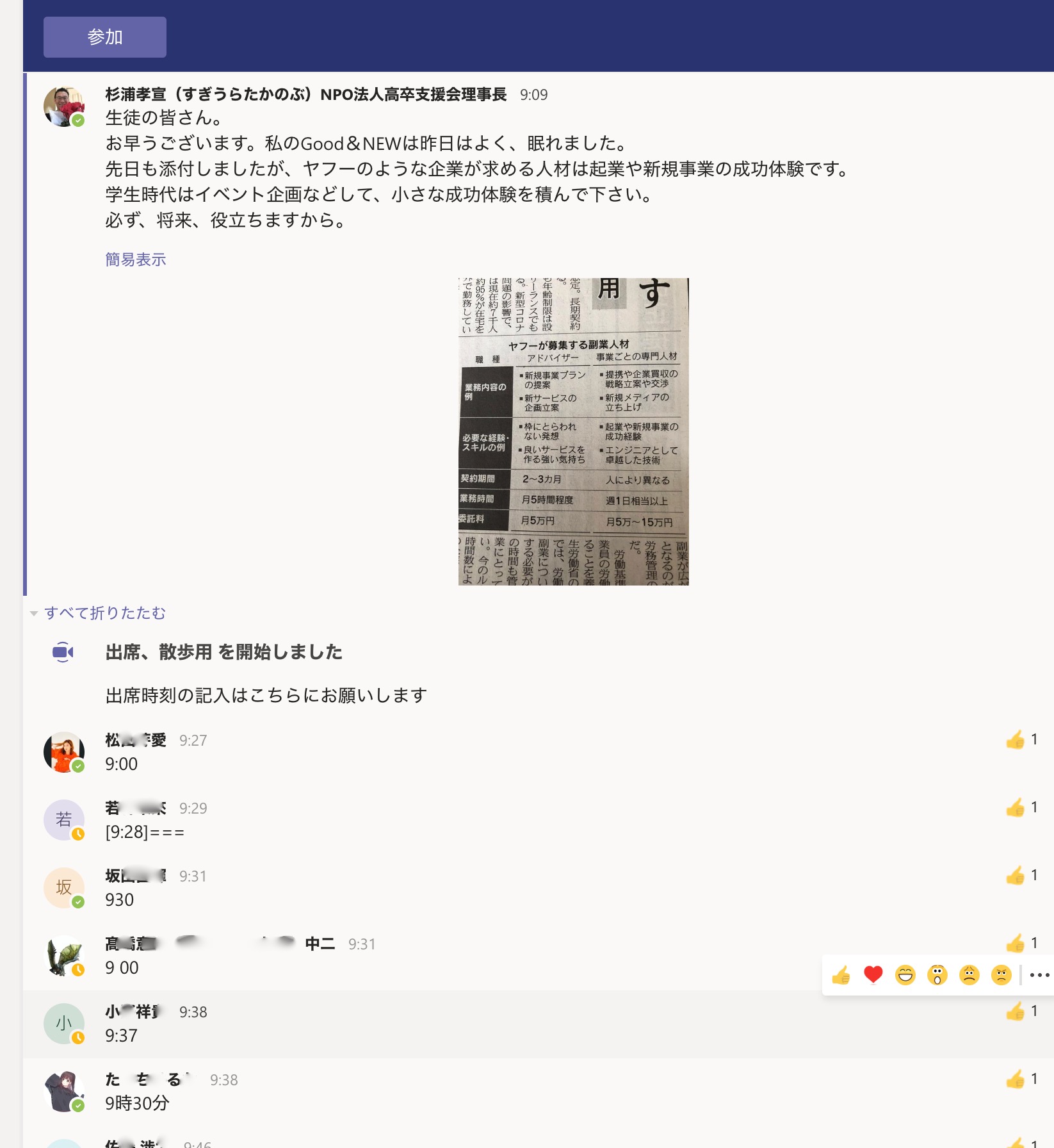
Task: Open the attached newspaper photo
Action: coord(573,431)
